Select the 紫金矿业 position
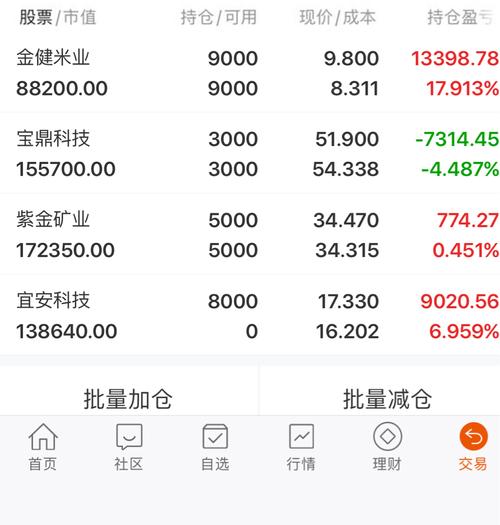Viewport: 500px width, 525px height. (250, 234)
